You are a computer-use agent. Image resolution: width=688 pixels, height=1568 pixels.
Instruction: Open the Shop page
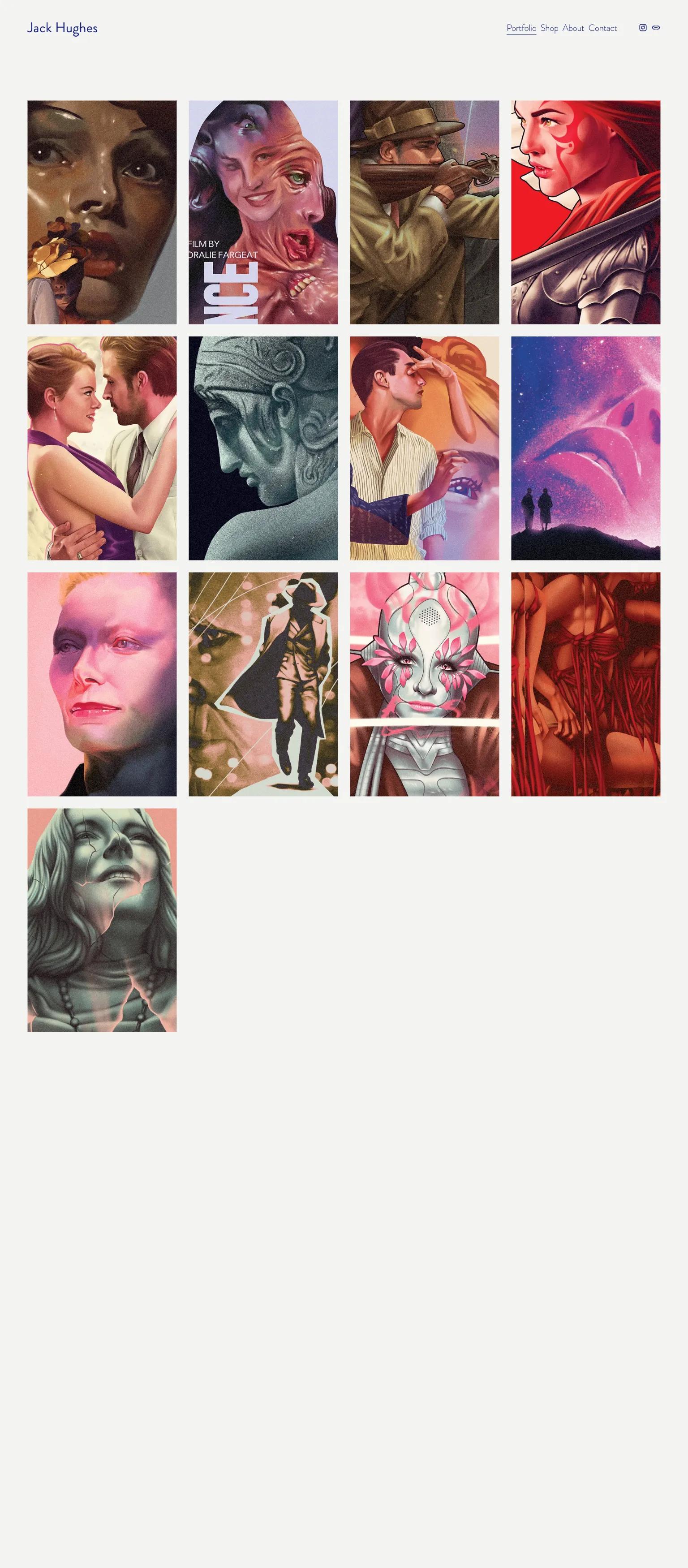coord(549,28)
